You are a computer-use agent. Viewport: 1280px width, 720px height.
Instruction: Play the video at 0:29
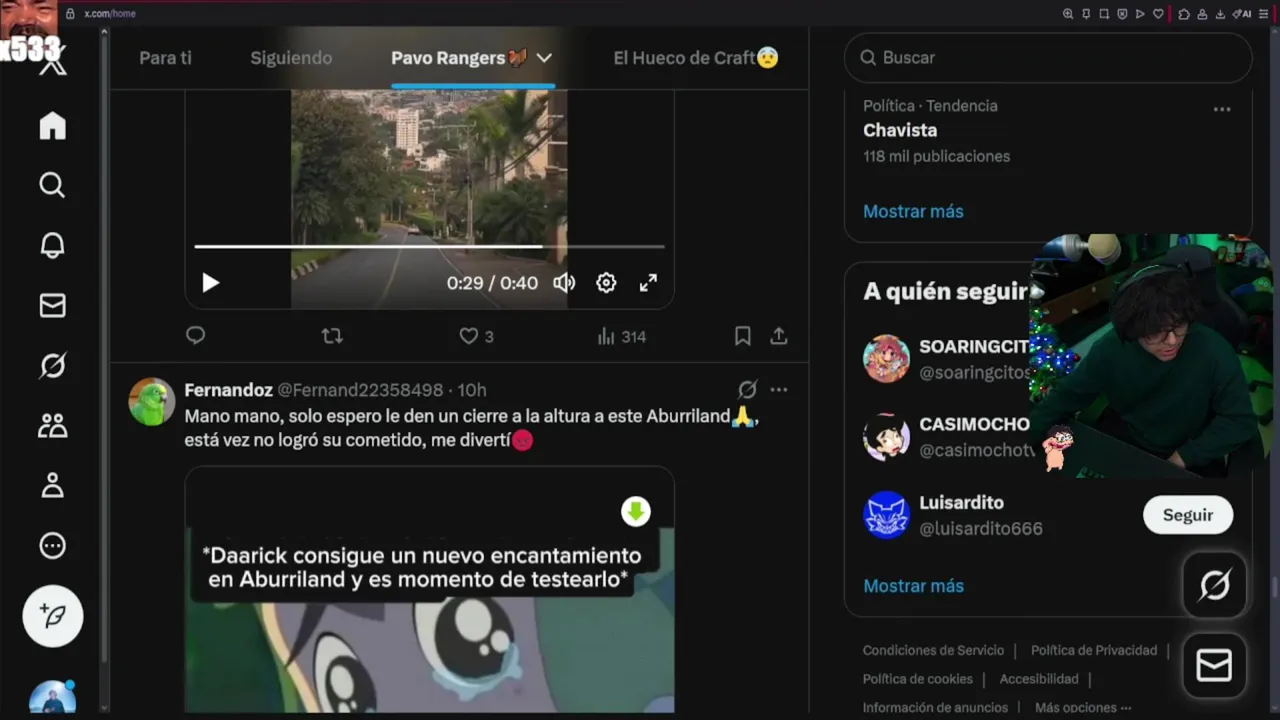210,283
